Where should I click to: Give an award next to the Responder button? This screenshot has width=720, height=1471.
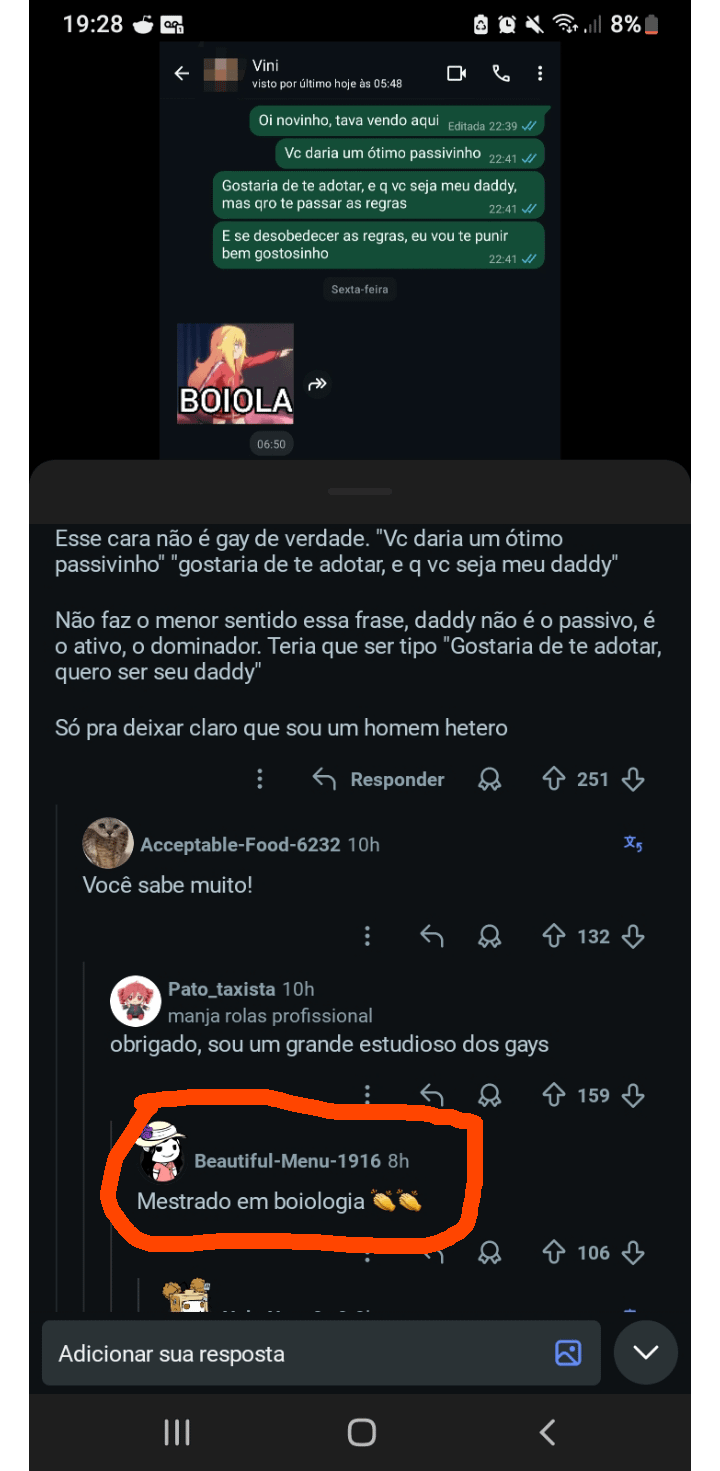click(489, 780)
